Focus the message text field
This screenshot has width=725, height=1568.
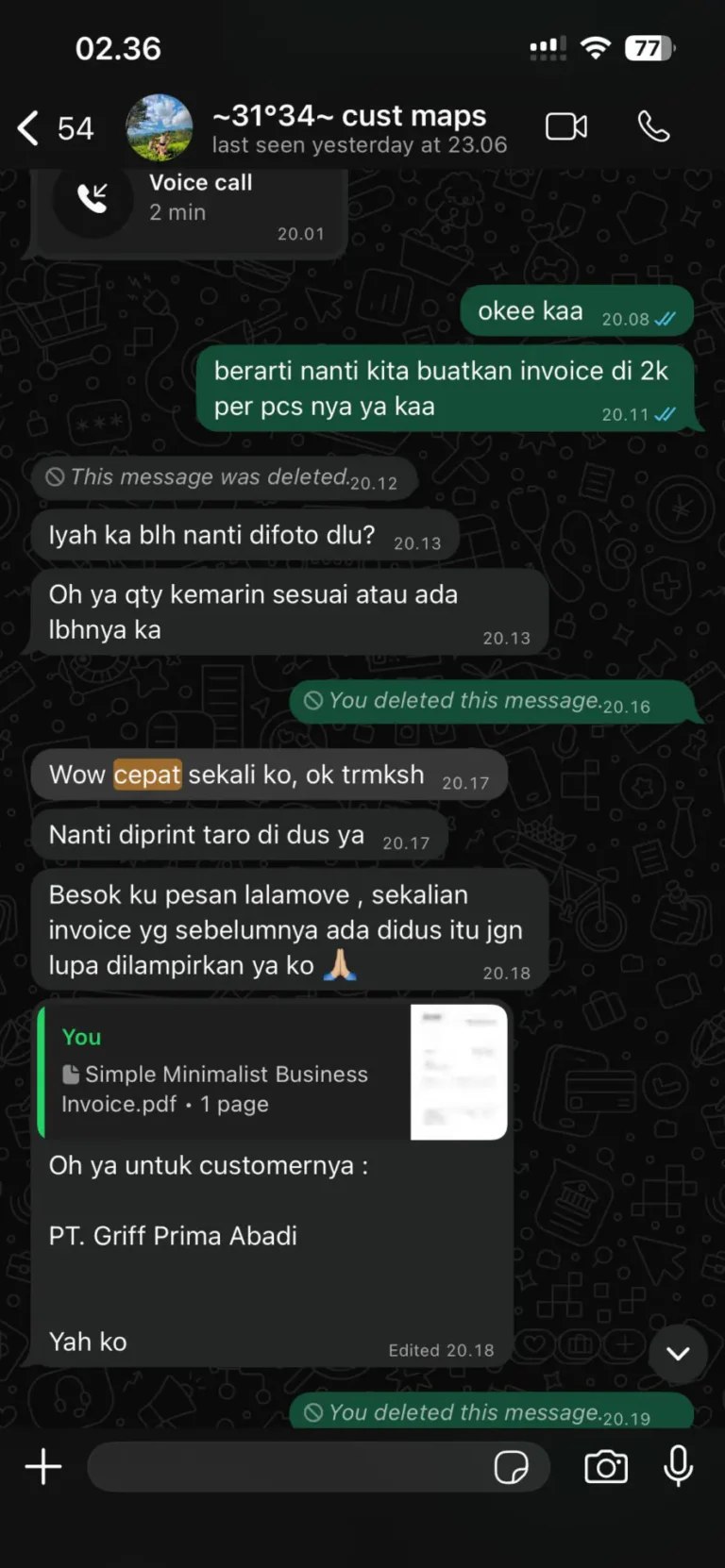click(x=283, y=1467)
